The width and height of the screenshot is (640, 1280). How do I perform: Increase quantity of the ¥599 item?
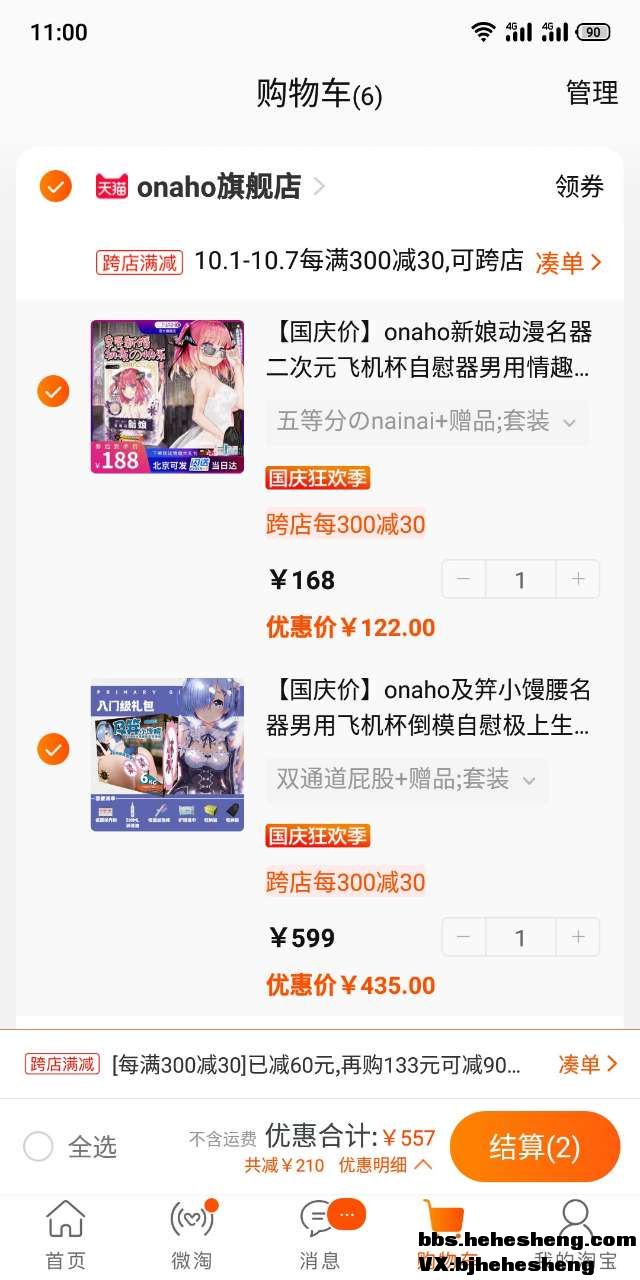click(x=577, y=937)
